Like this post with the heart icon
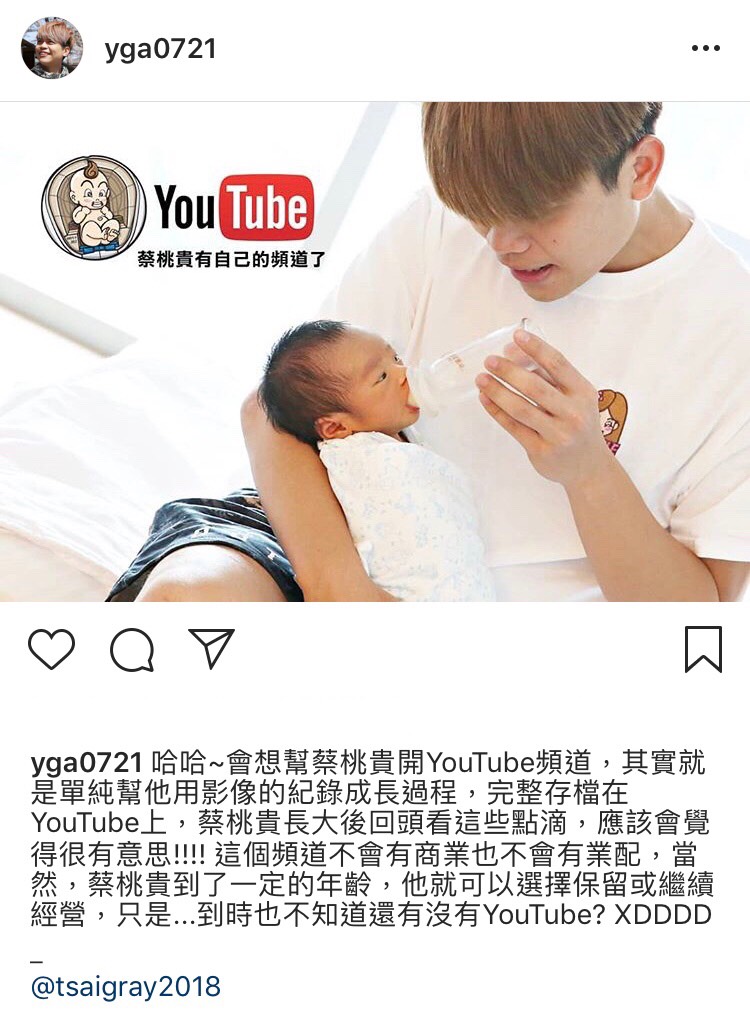 tap(52, 649)
